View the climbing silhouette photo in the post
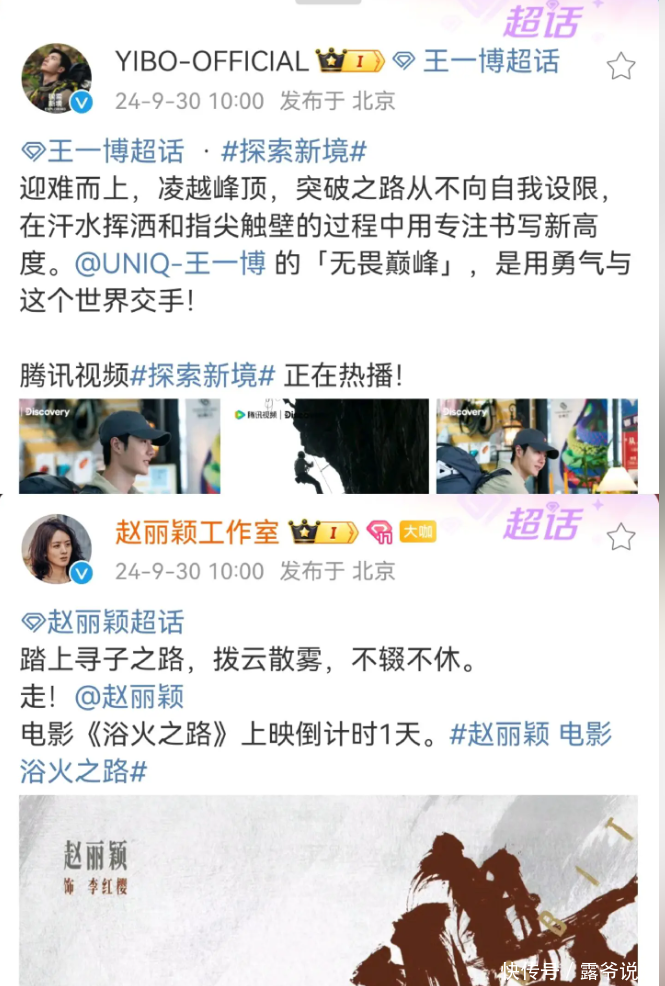The width and height of the screenshot is (665, 986). [x=329, y=446]
